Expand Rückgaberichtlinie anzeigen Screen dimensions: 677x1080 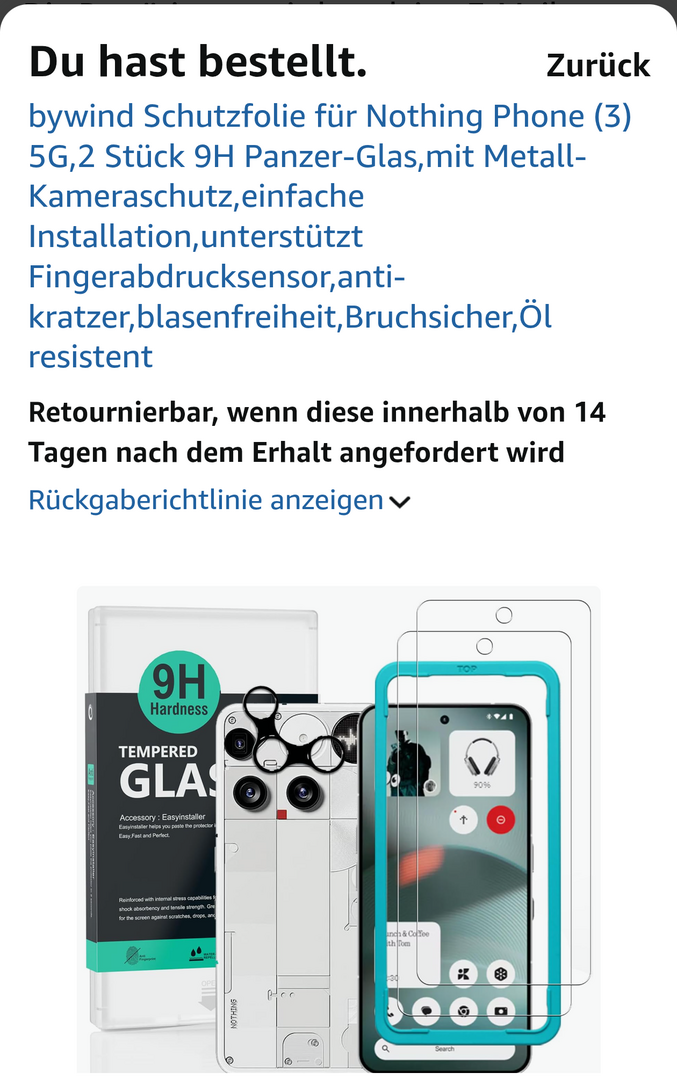coord(219,500)
